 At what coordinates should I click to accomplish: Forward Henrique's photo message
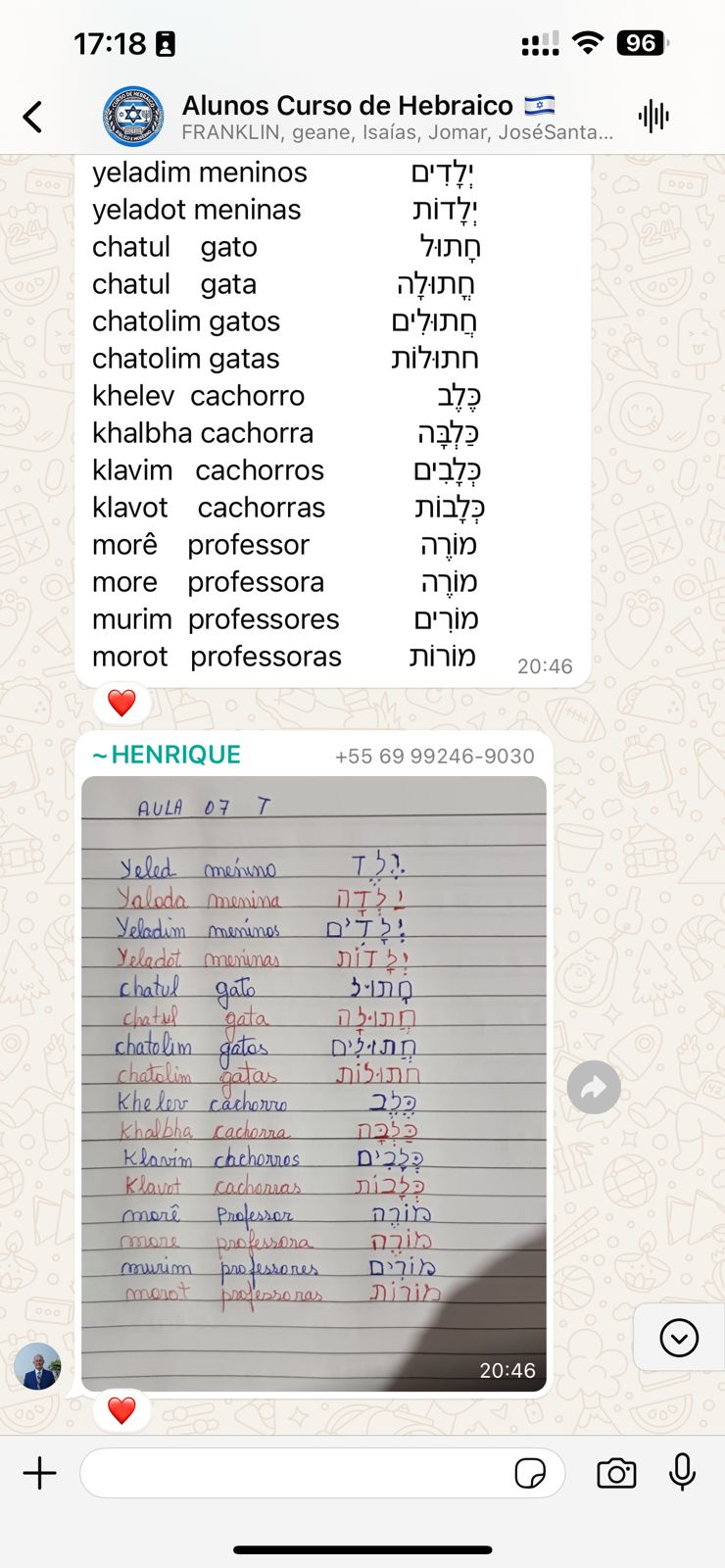click(x=594, y=1087)
